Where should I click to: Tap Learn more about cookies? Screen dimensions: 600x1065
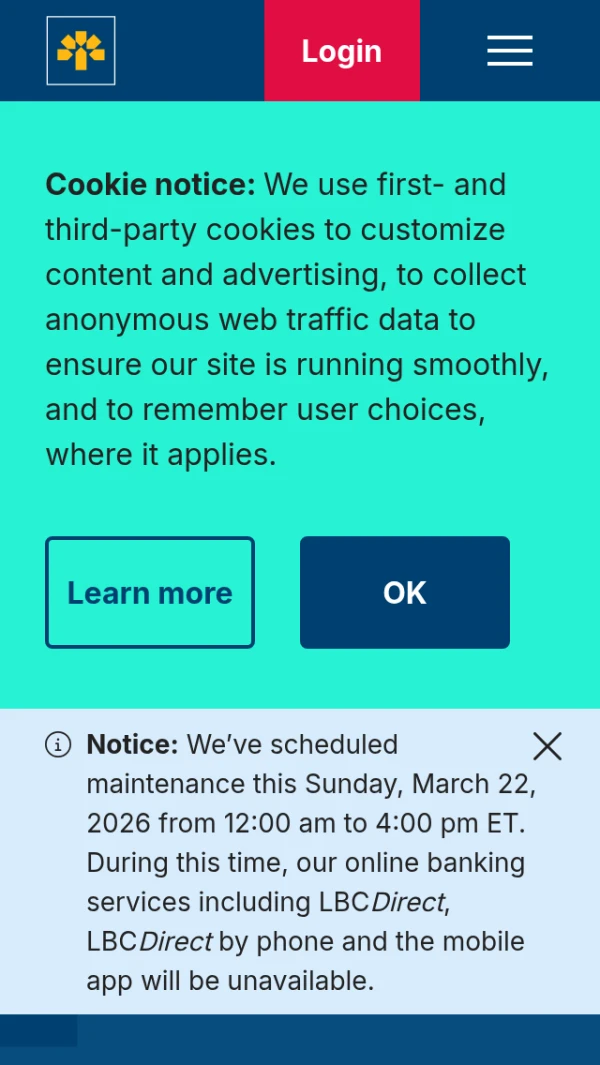click(150, 593)
